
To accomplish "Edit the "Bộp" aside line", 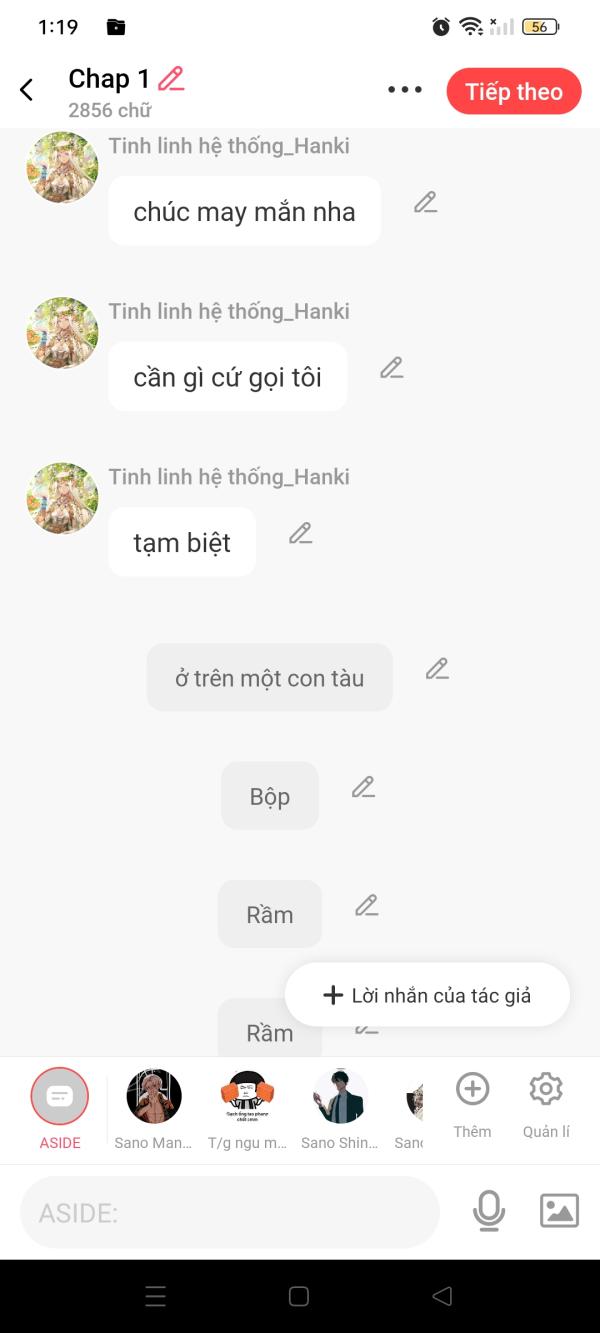I will tap(362, 788).
